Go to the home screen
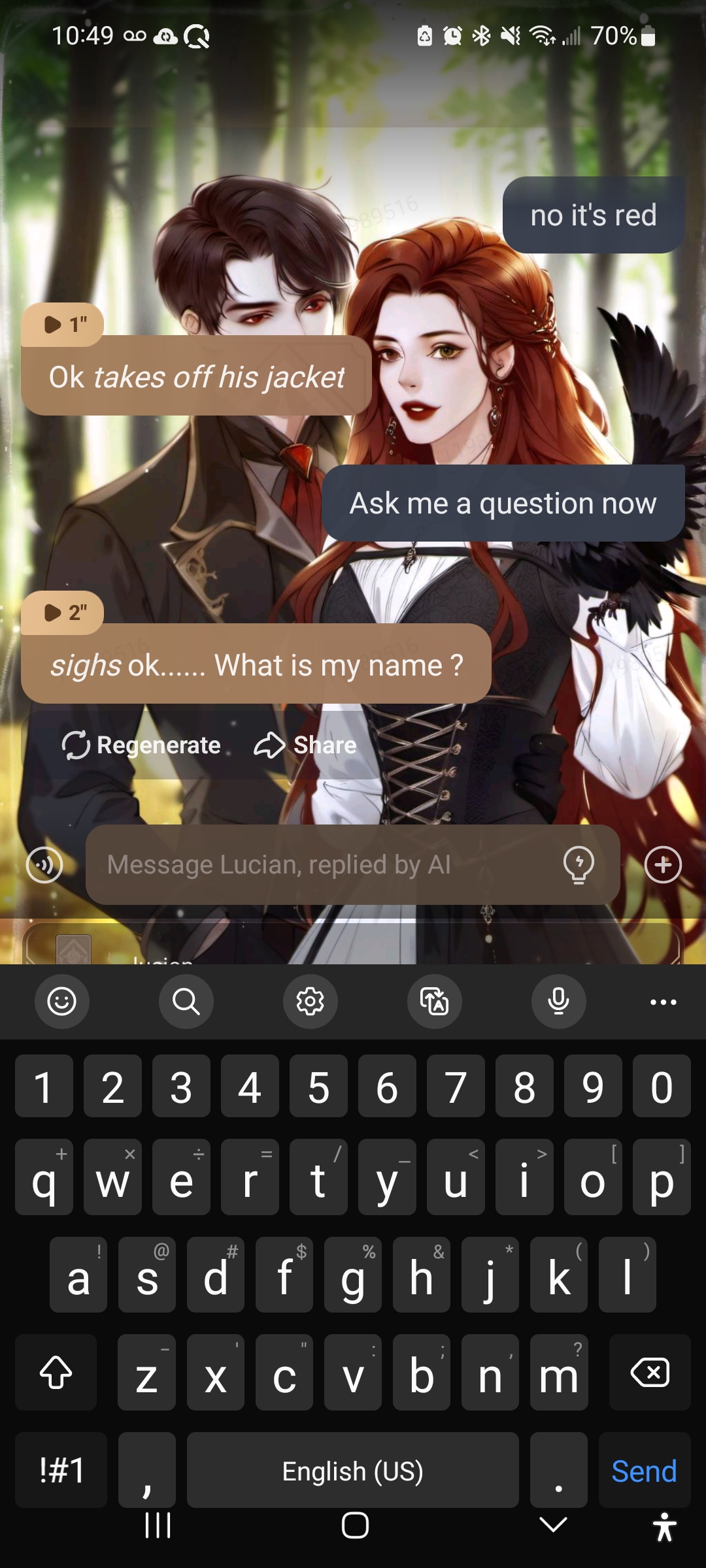The width and height of the screenshot is (706, 1568). [x=355, y=1526]
